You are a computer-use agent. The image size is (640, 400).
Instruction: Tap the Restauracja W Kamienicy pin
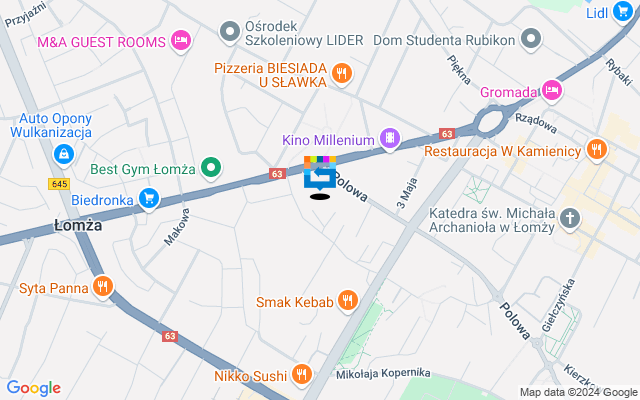(x=598, y=151)
